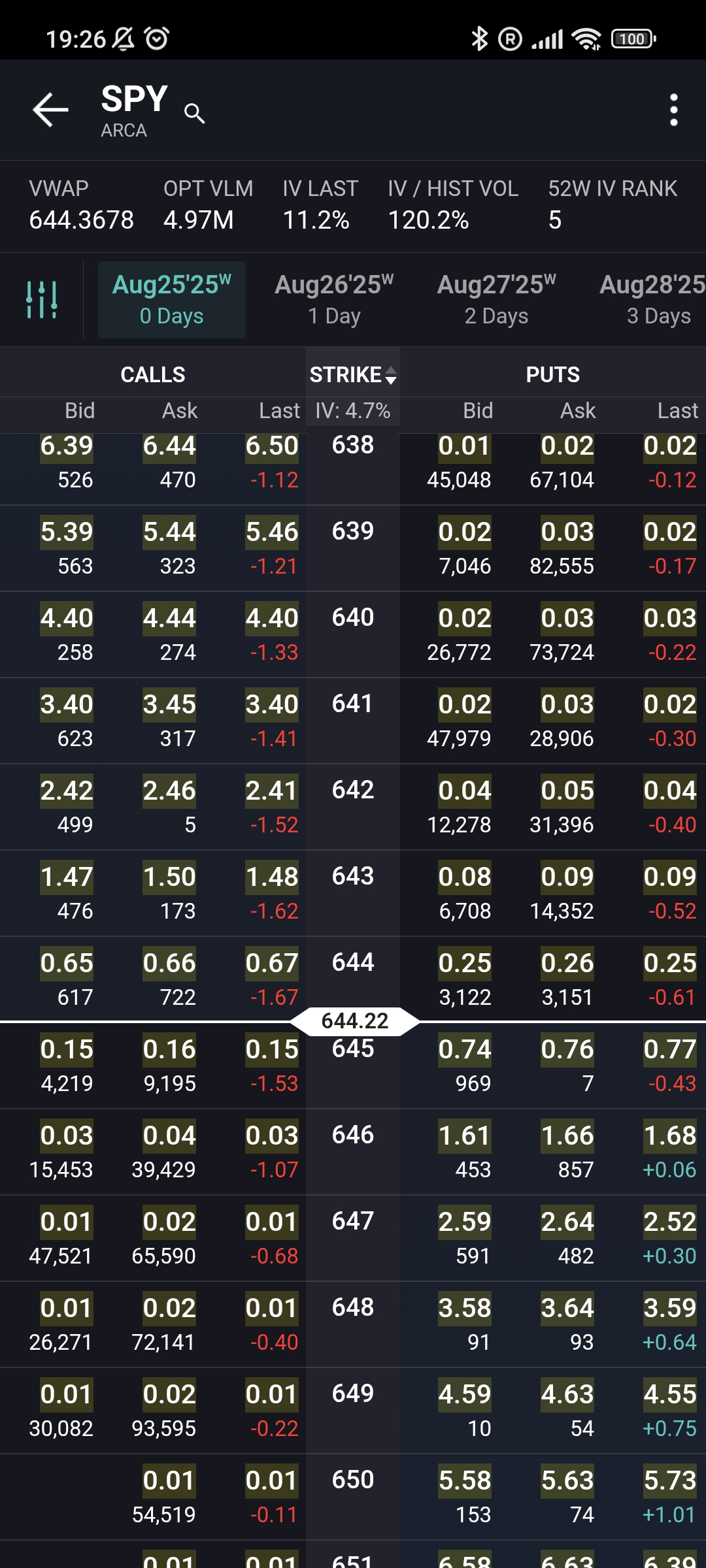The width and height of the screenshot is (706, 1568).
Task: Switch to the Aug27'25 2 Days expiry
Action: click(497, 300)
